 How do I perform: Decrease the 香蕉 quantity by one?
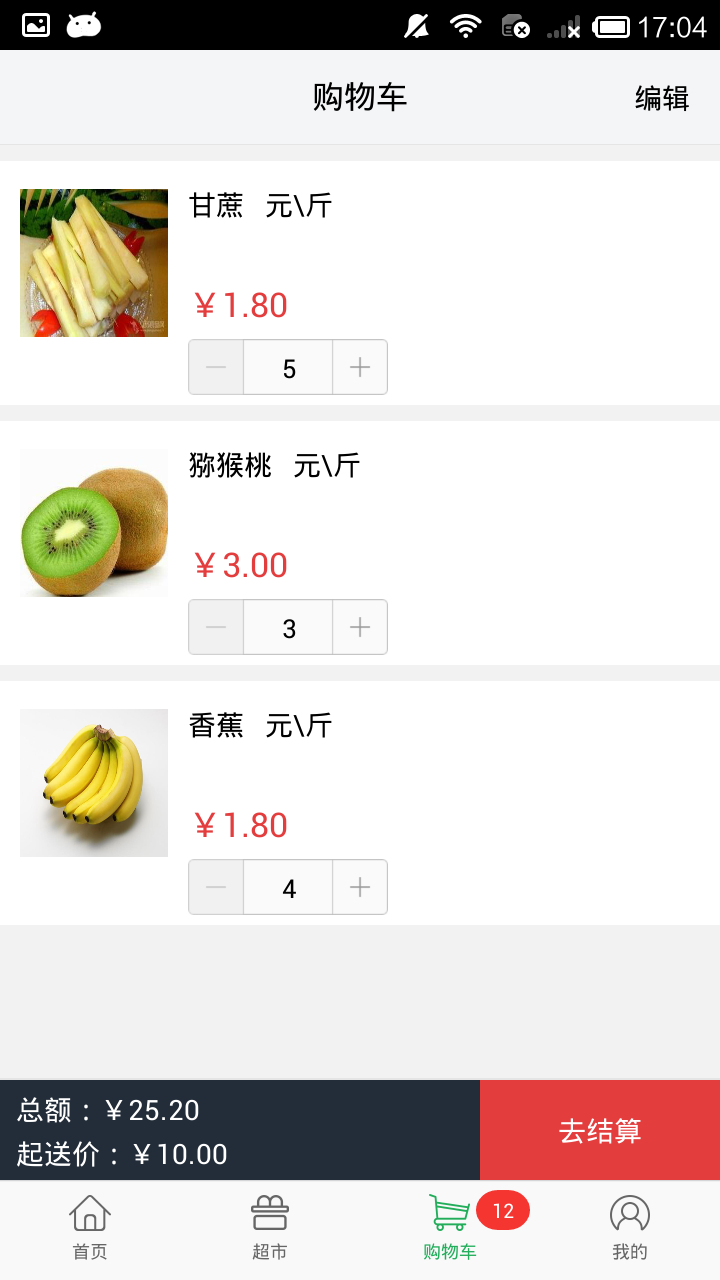(x=216, y=887)
